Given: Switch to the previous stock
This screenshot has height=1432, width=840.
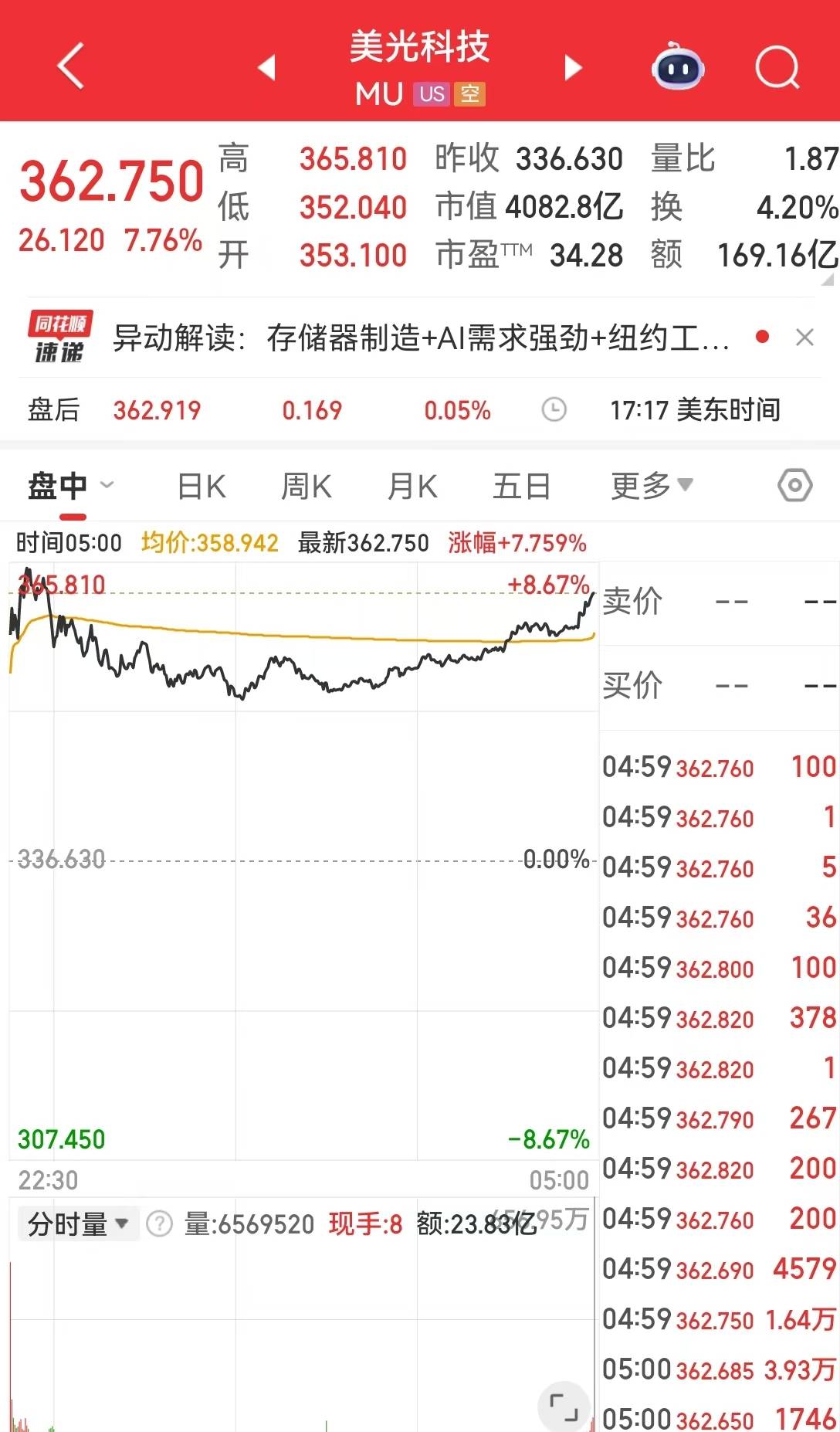Looking at the screenshot, I should 267,68.
